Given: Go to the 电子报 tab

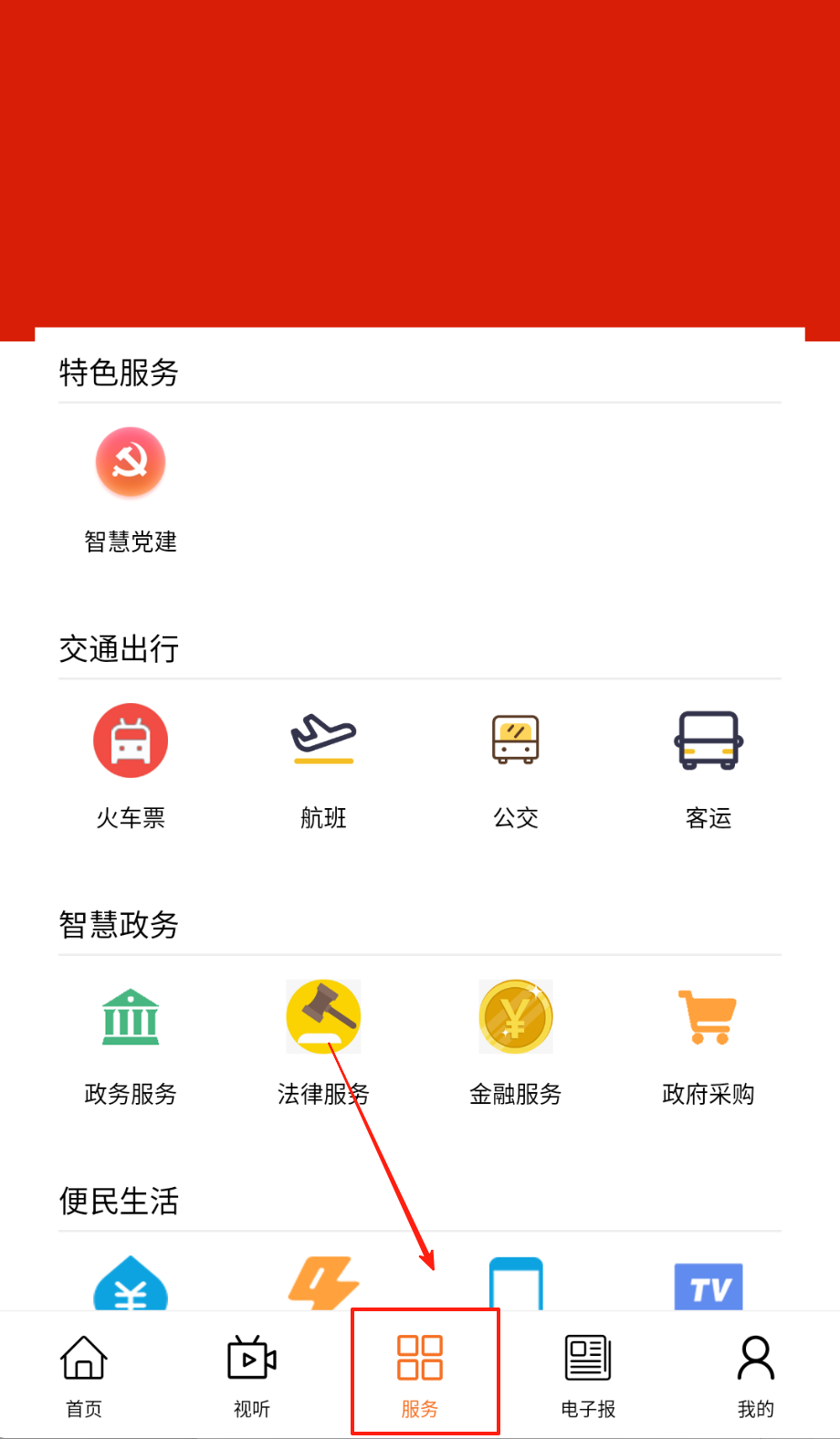Looking at the screenshot, I should pyautogui.click(x=588, y=1374).
